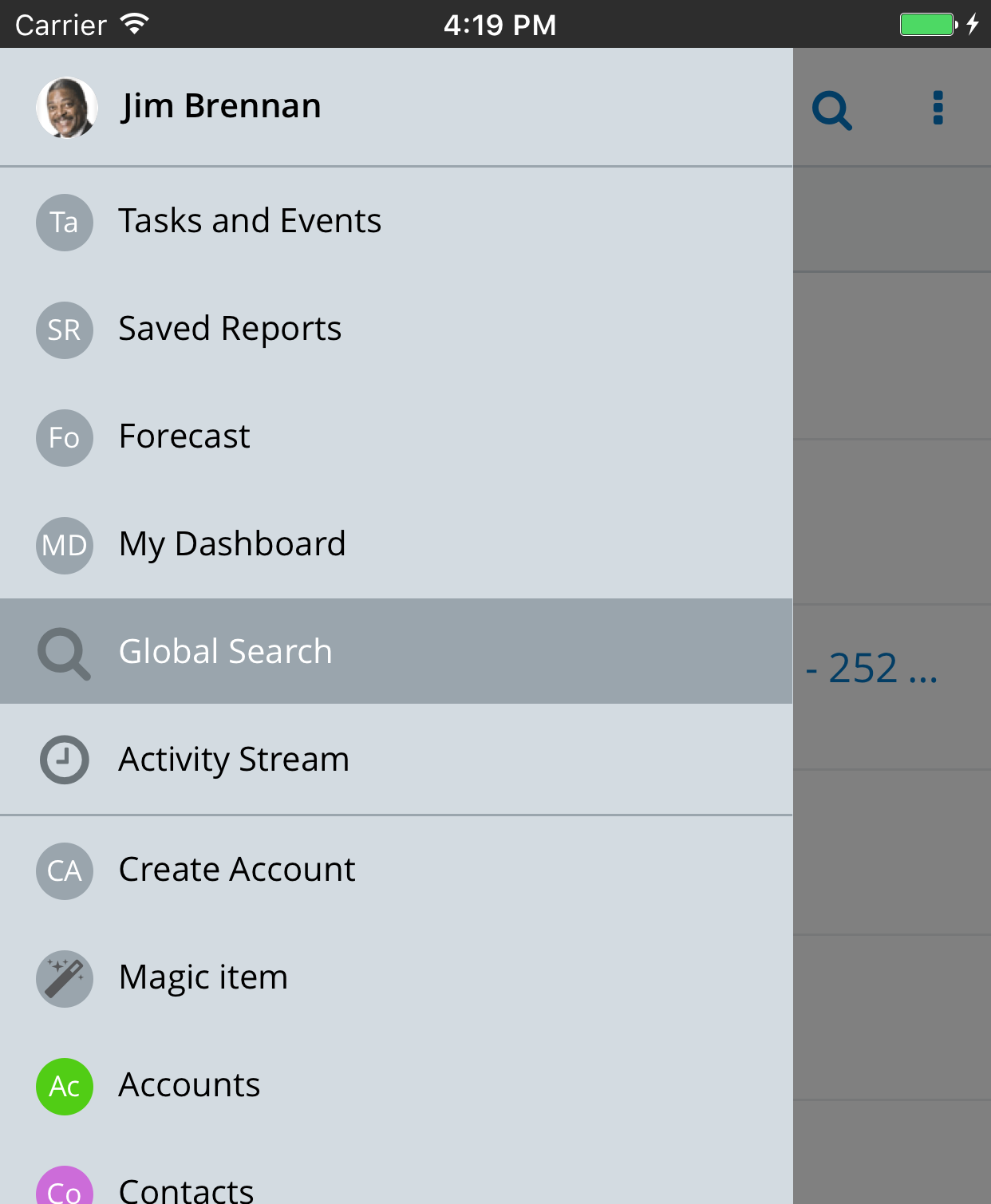
Task: Choose Forecast from the navigation drawer
Action: [184, 437]
